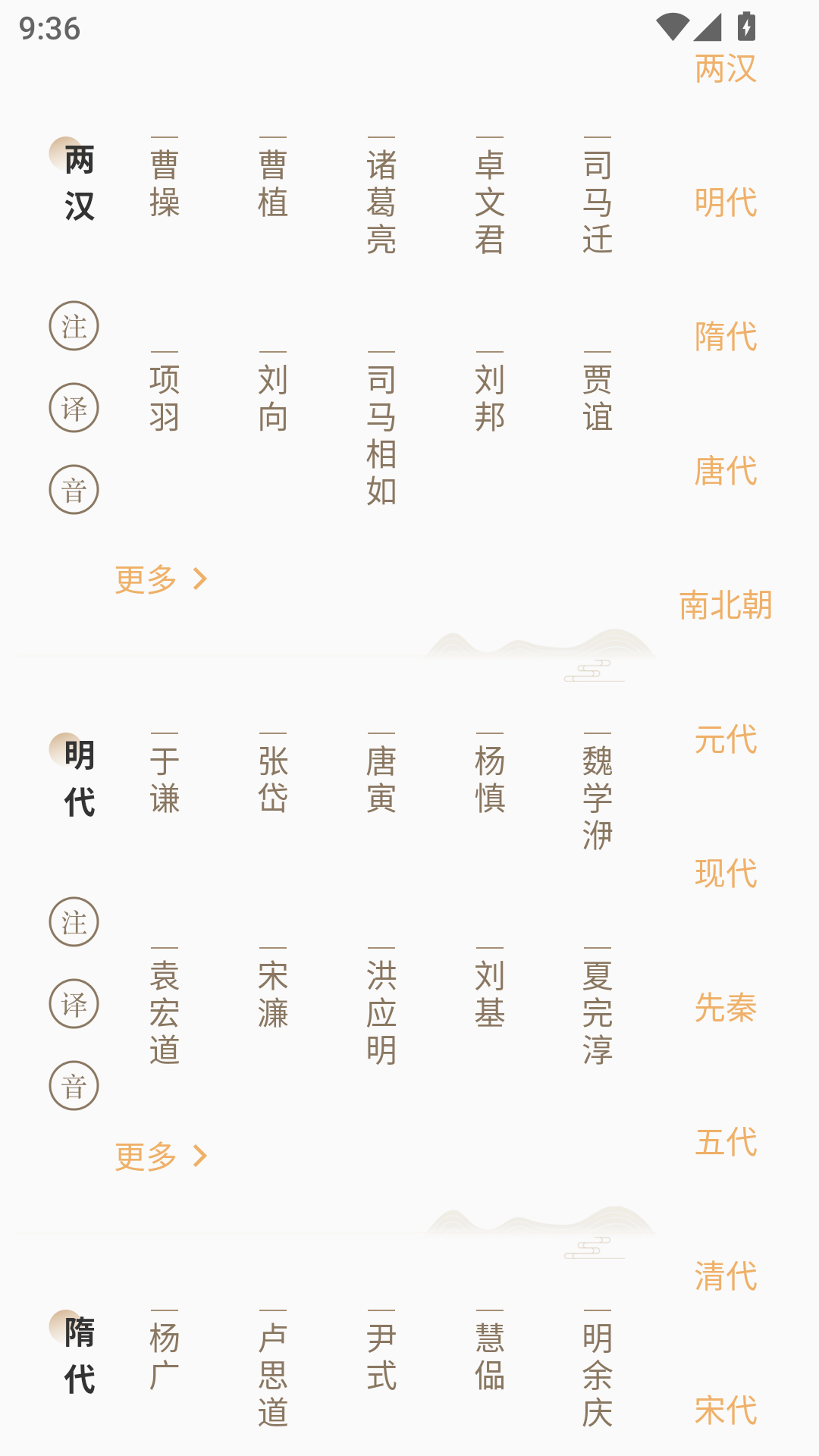Click the 译 translation icon in 两汉 section

74,407
